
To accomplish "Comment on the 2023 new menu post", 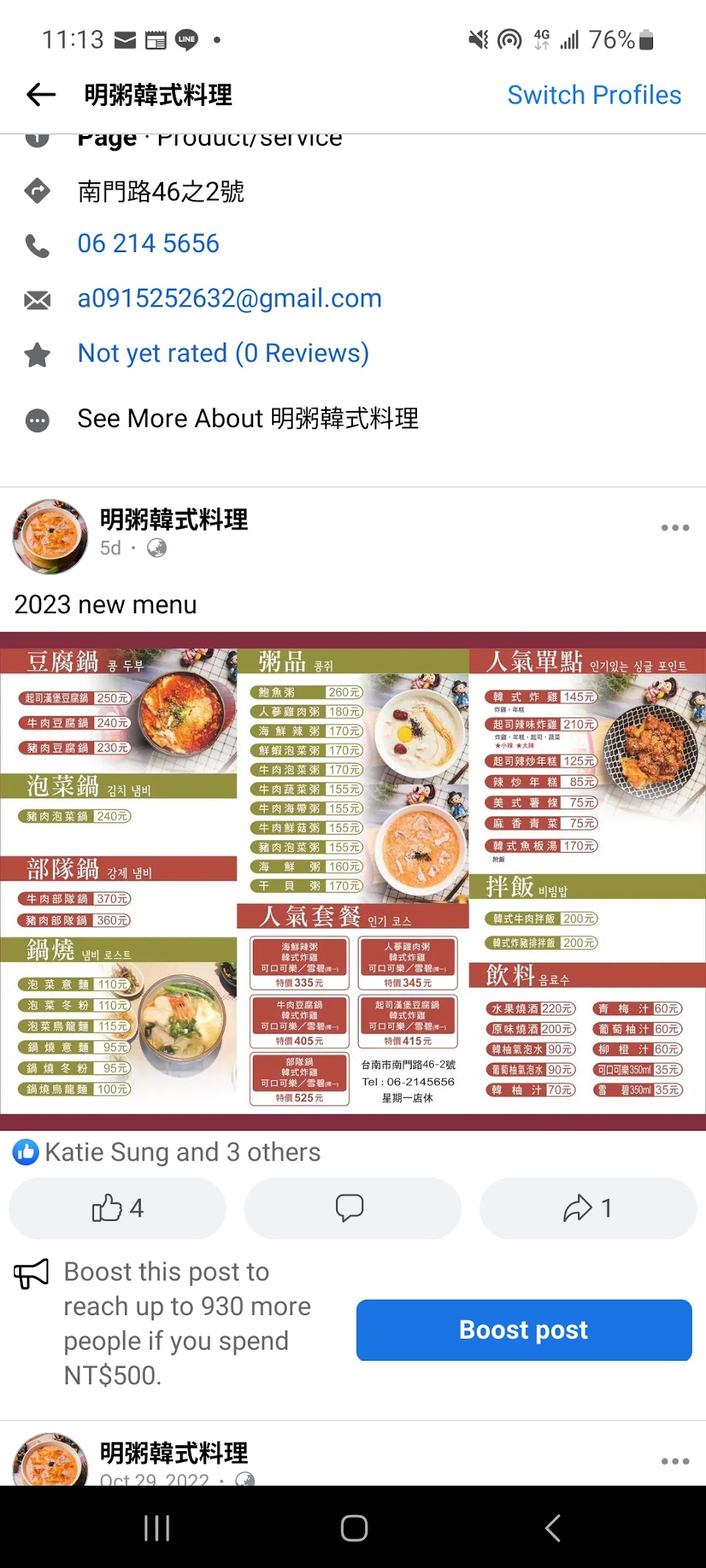I will pos(353,1209).
